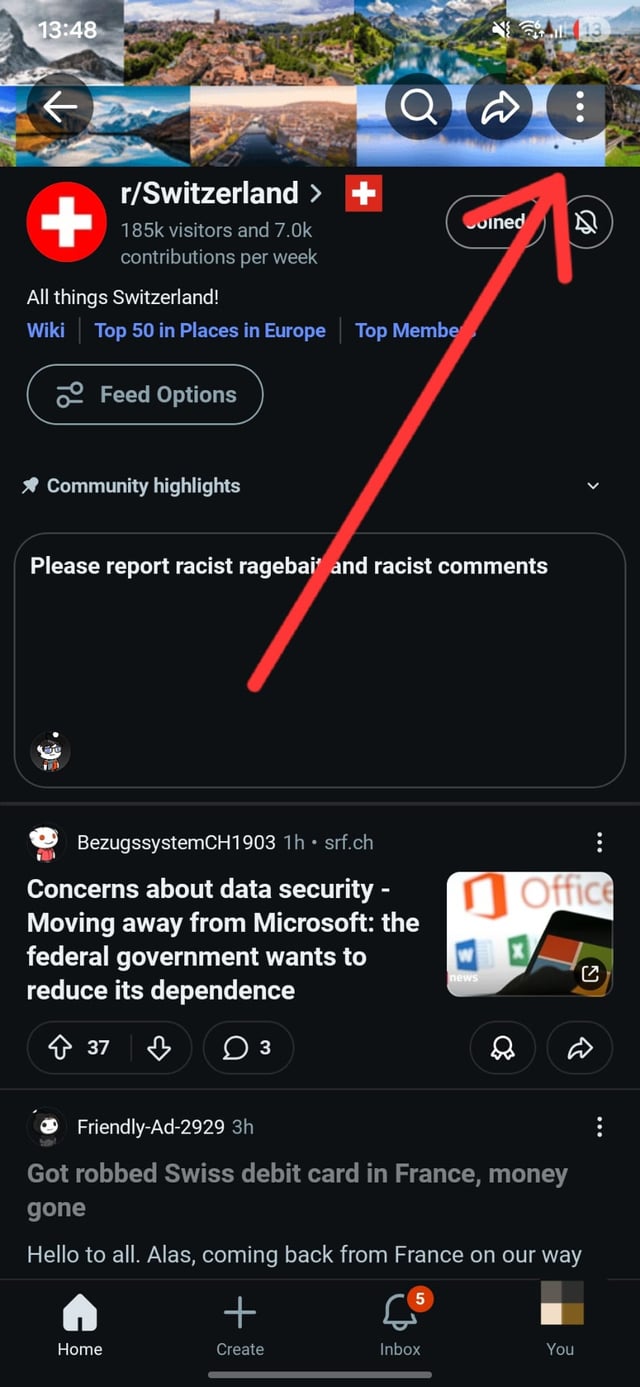Tap the Joined membership button
This screenshot has height=1387, width=640.
493,222
